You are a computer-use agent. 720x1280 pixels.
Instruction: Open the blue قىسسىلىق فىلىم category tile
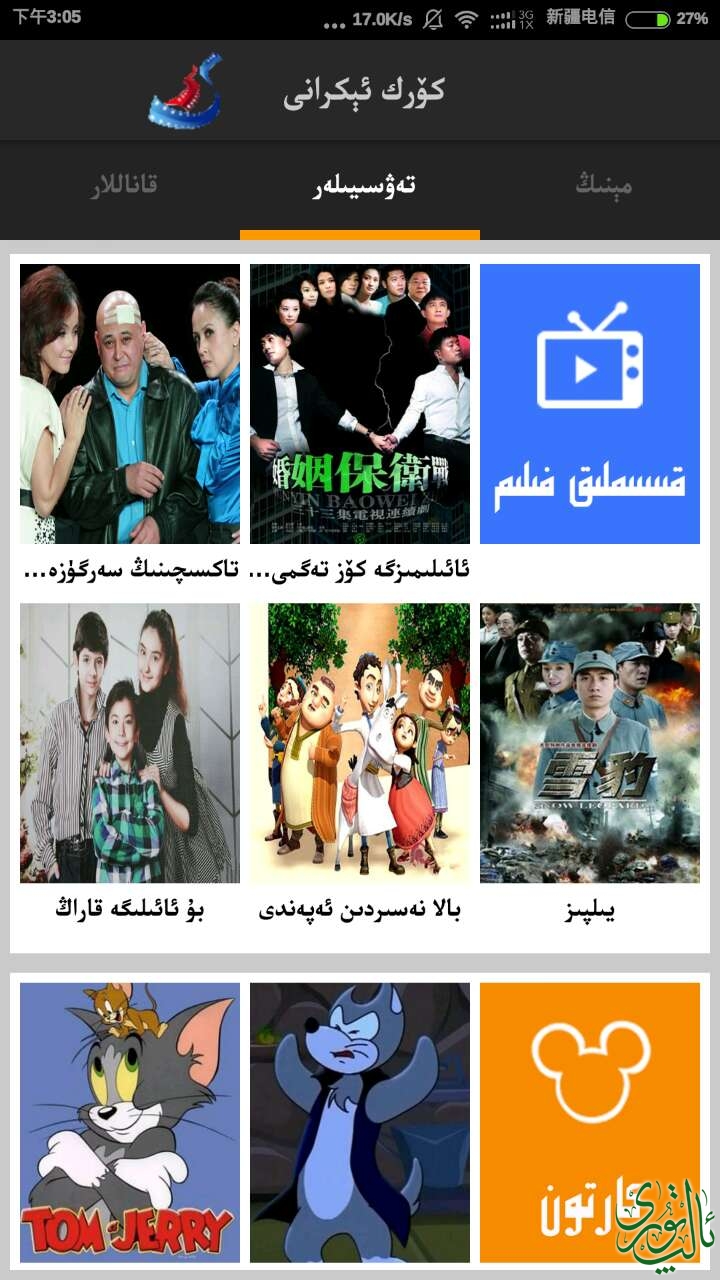point(590,404)
